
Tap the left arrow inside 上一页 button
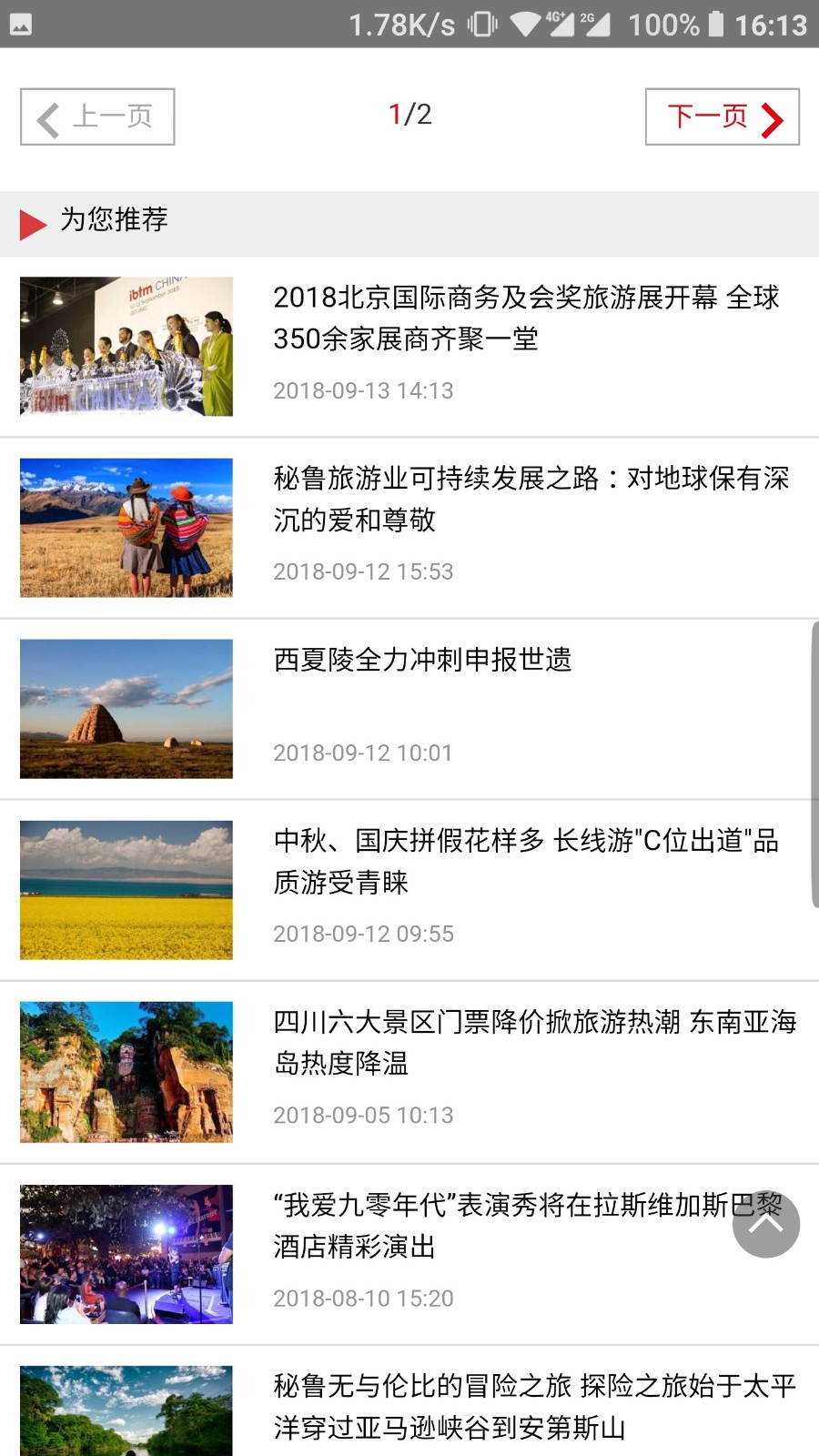click(46, 116)
